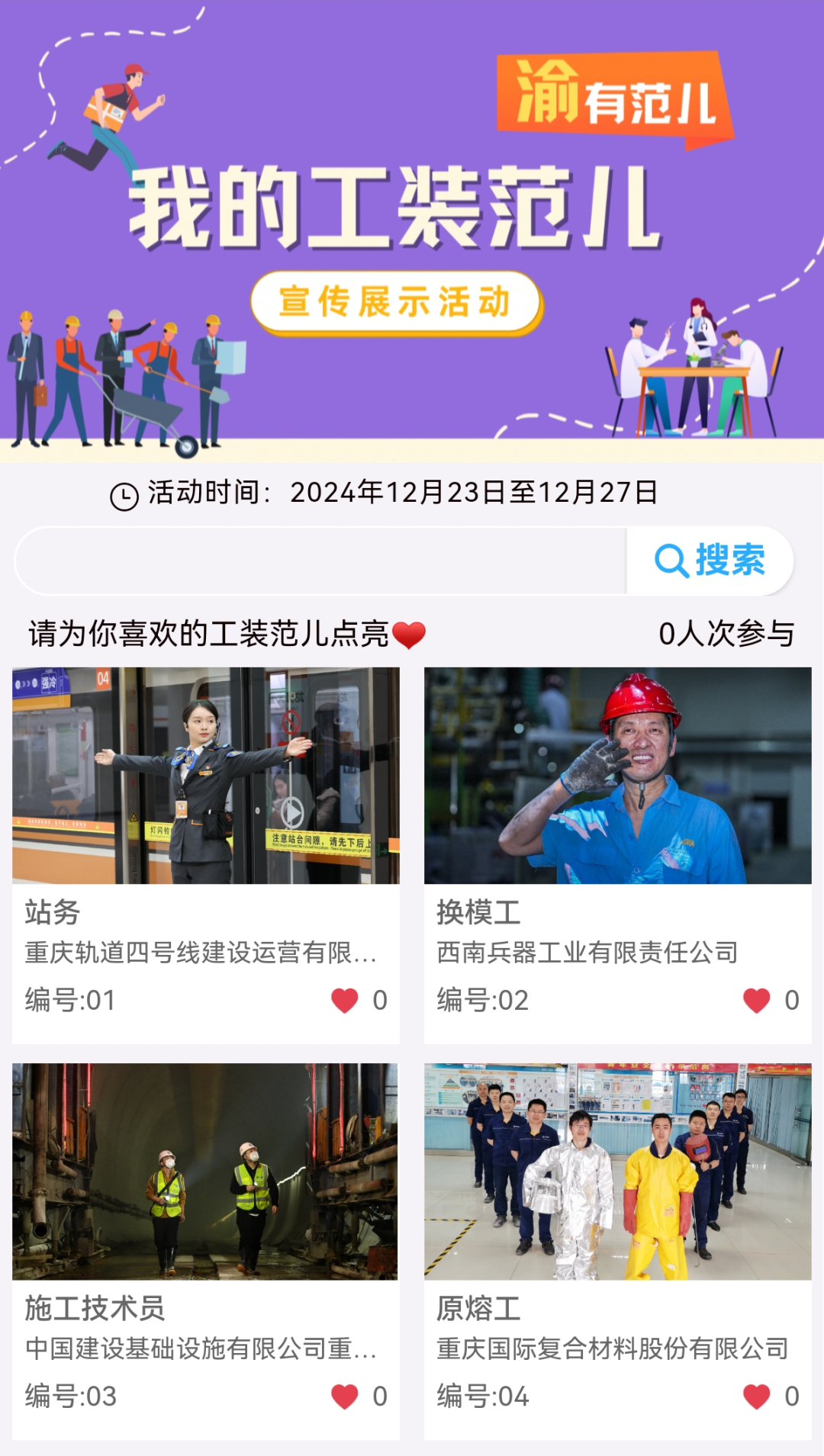Like entry 编号:01 with the heart
Screen dimensions: 824x1456
click(345, 1000)
